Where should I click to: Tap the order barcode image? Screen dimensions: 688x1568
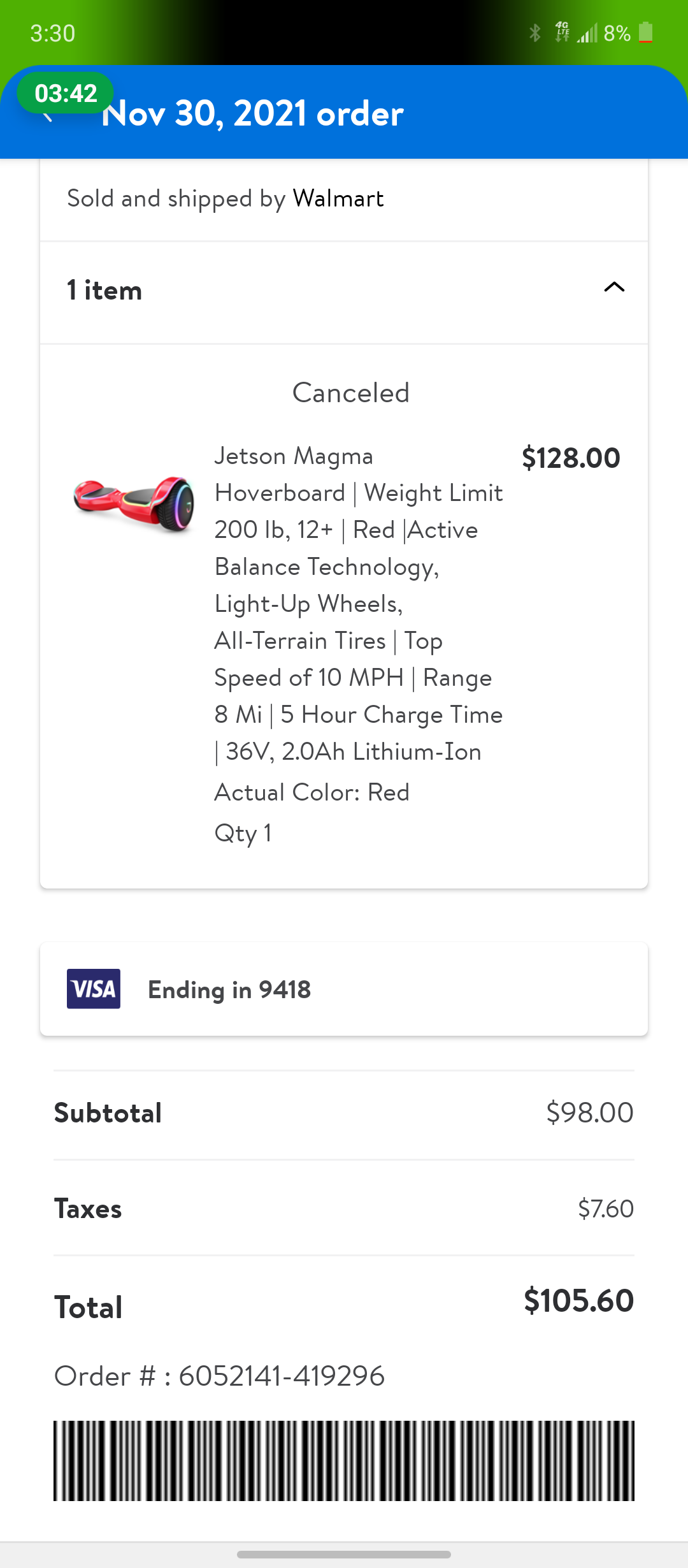344,1460
